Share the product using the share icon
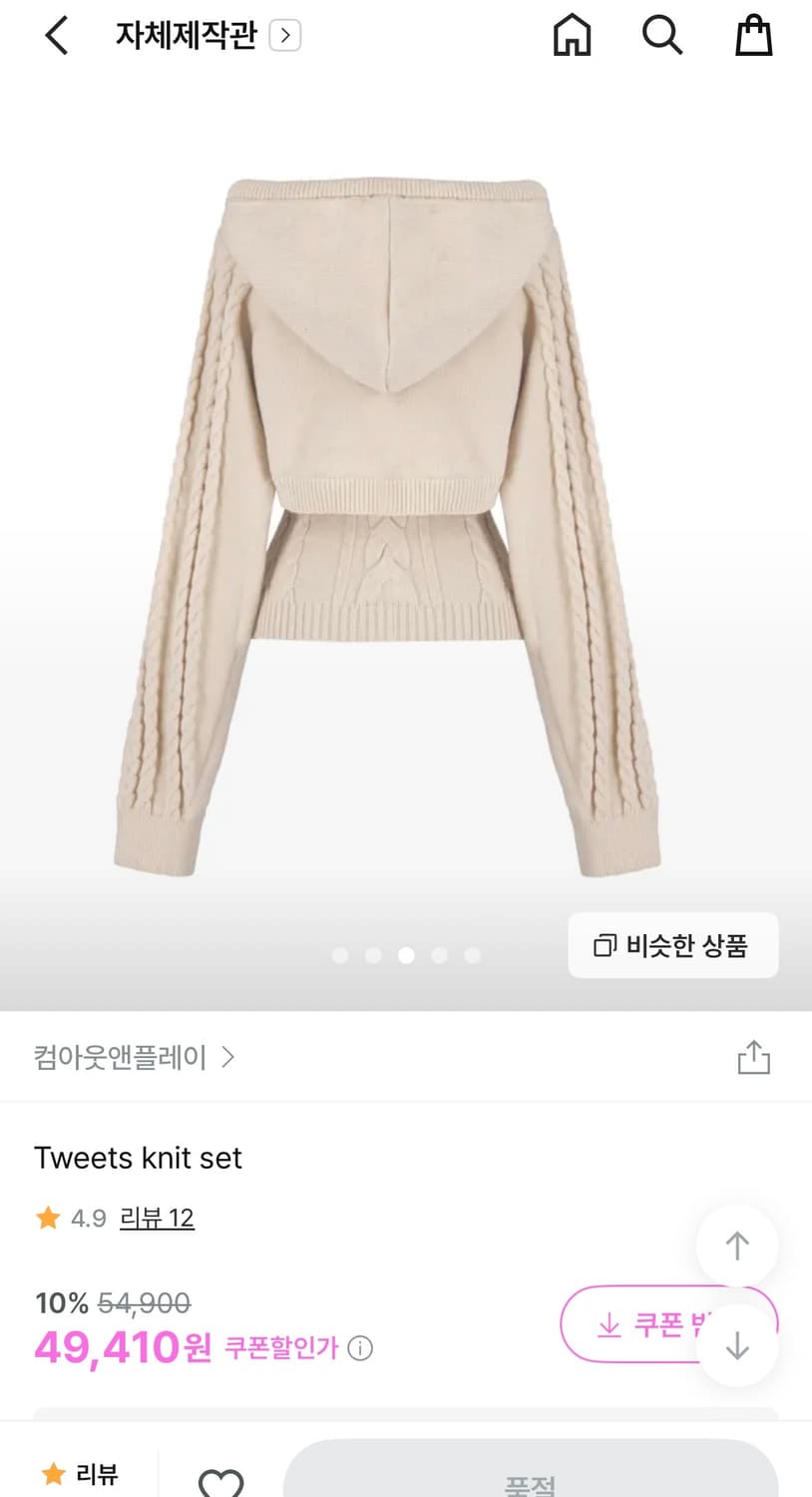 coord(754,1056)
